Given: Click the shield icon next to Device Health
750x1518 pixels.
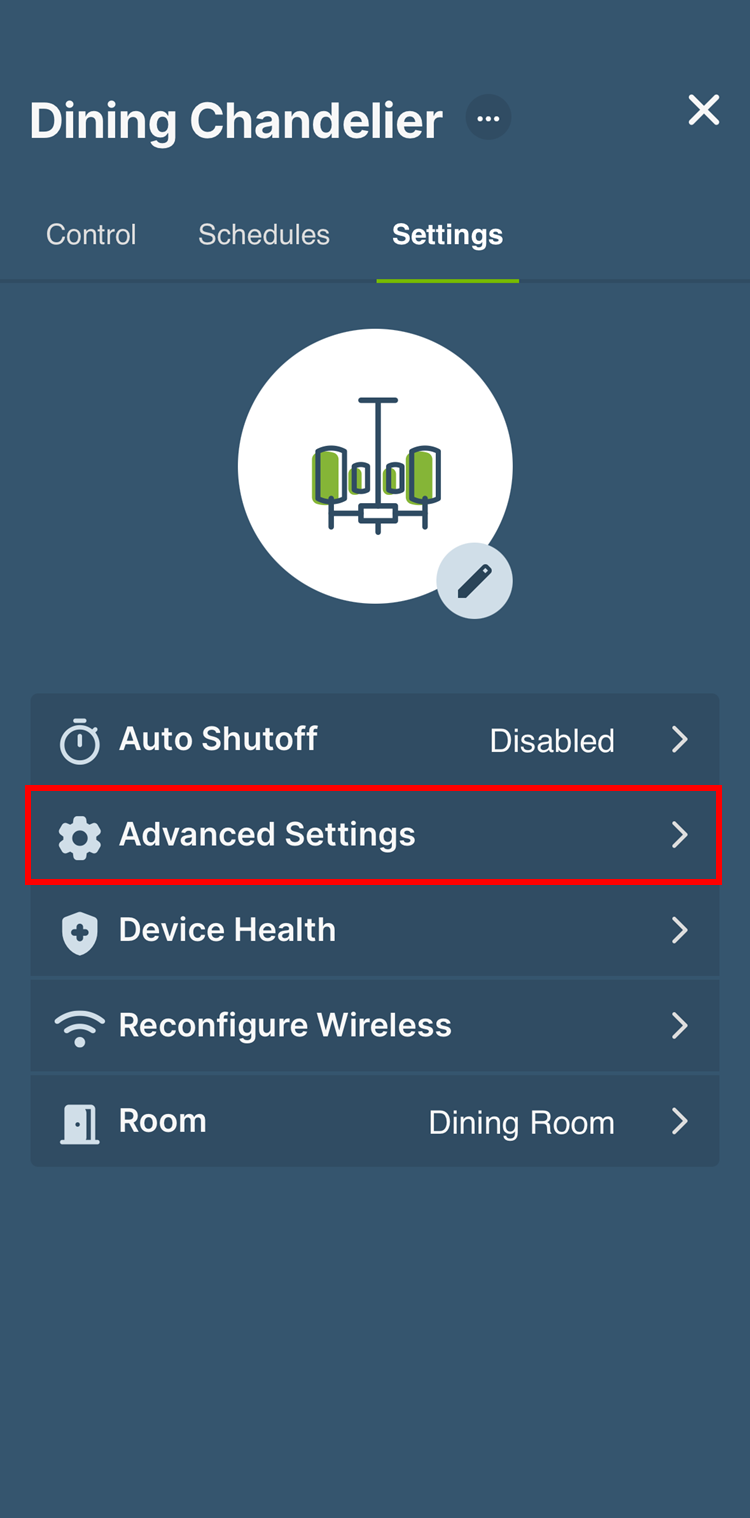Looking at the screenshot, I should click(81, 930).
